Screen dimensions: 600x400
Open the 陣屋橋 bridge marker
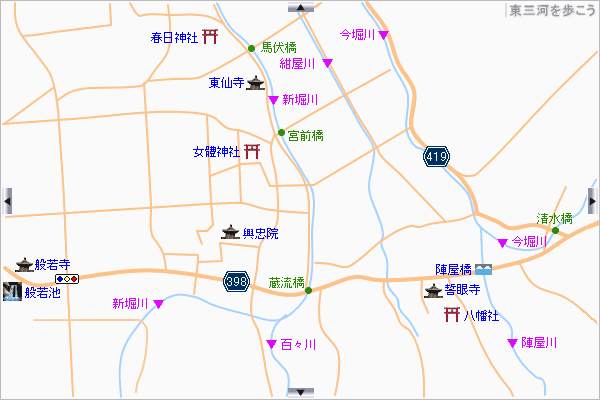[x=483, y=269]
